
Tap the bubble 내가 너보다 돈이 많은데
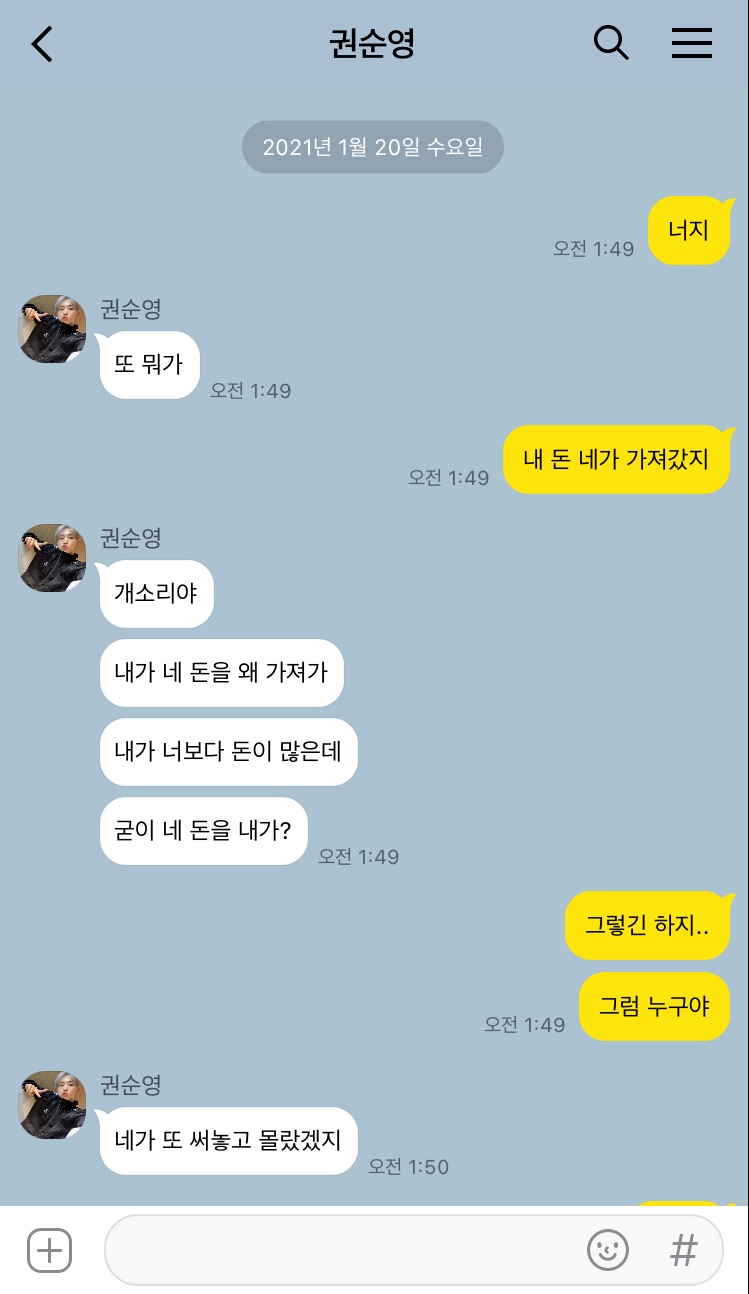coord(228,752)
